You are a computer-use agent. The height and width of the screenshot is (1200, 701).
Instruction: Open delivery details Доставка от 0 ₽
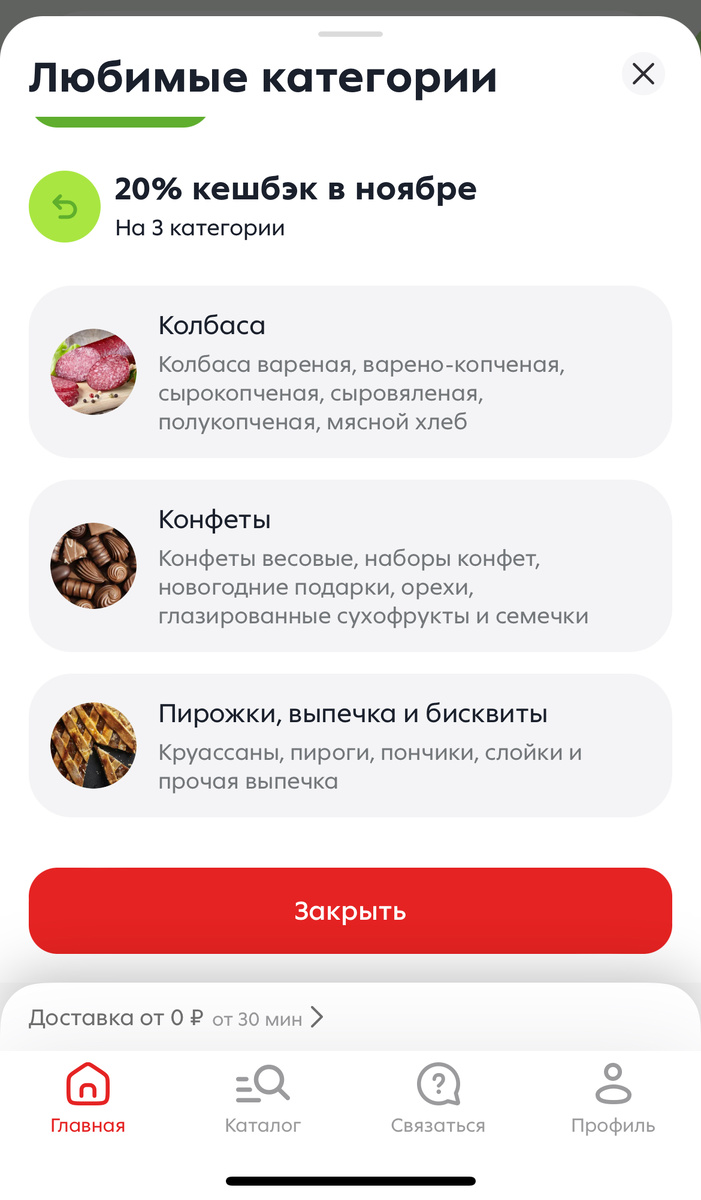(x=177, y=1018)
